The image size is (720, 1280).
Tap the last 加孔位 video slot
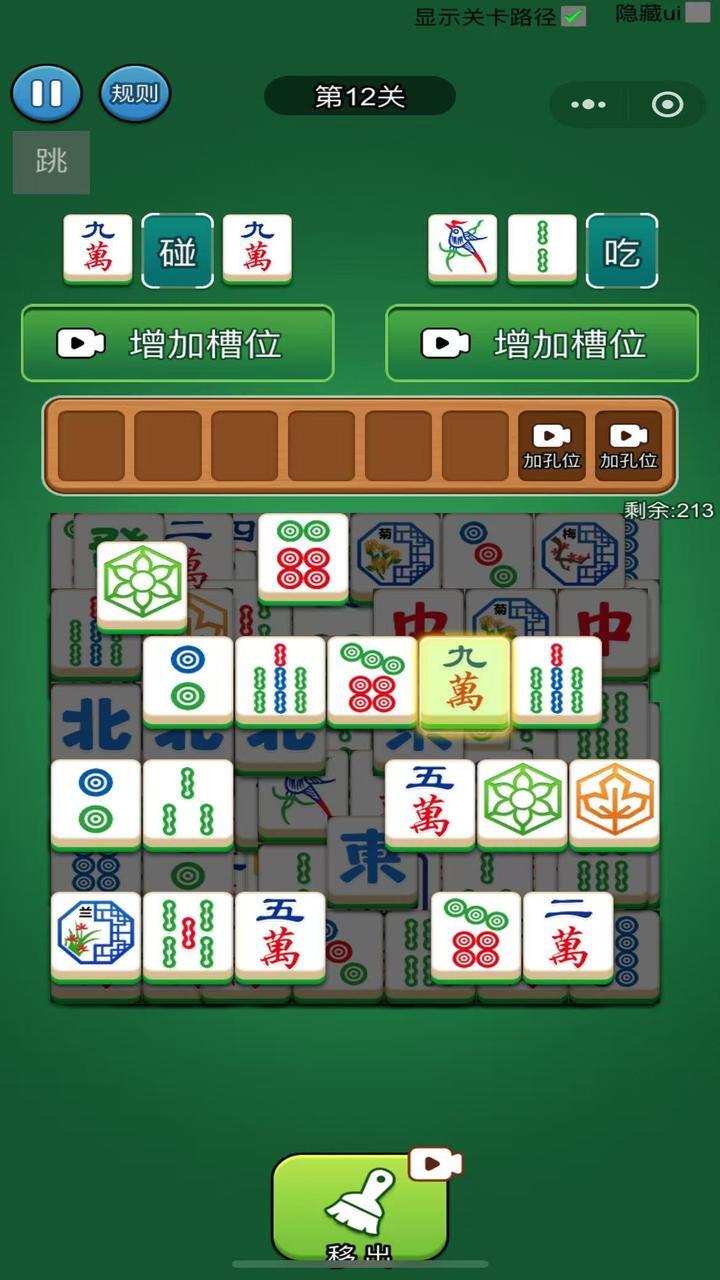[628, 446]
